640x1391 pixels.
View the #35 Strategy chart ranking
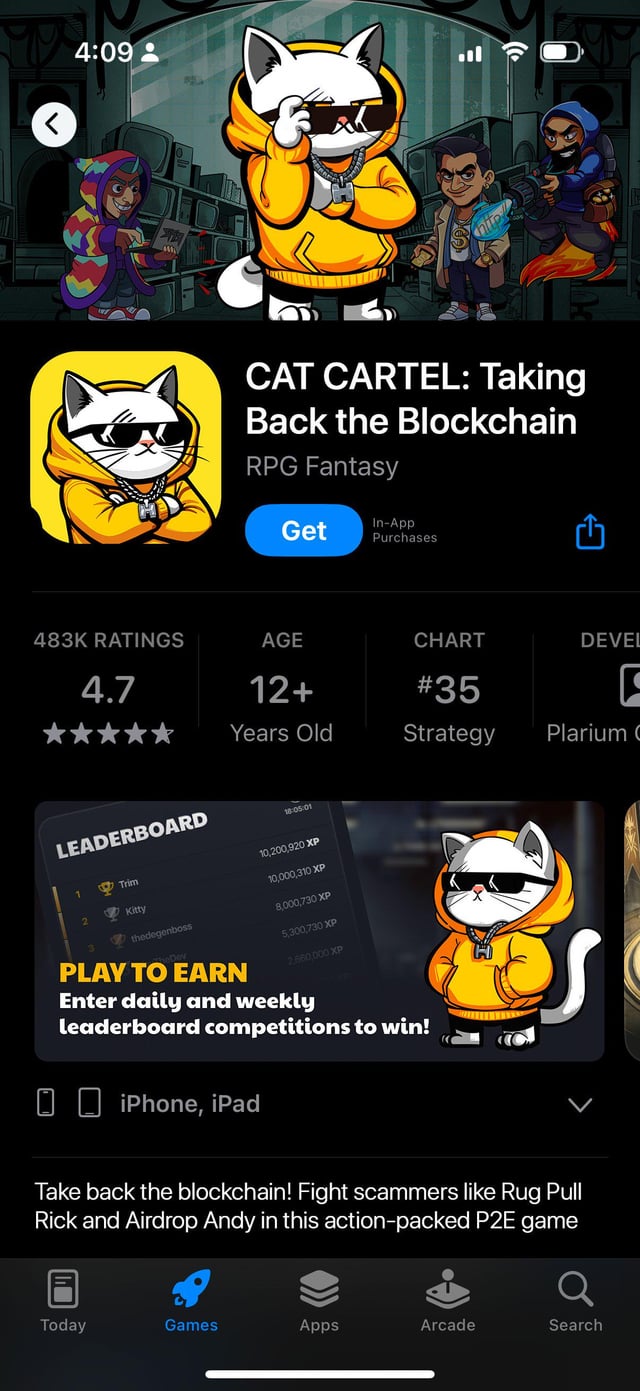[x=449, y=690]
